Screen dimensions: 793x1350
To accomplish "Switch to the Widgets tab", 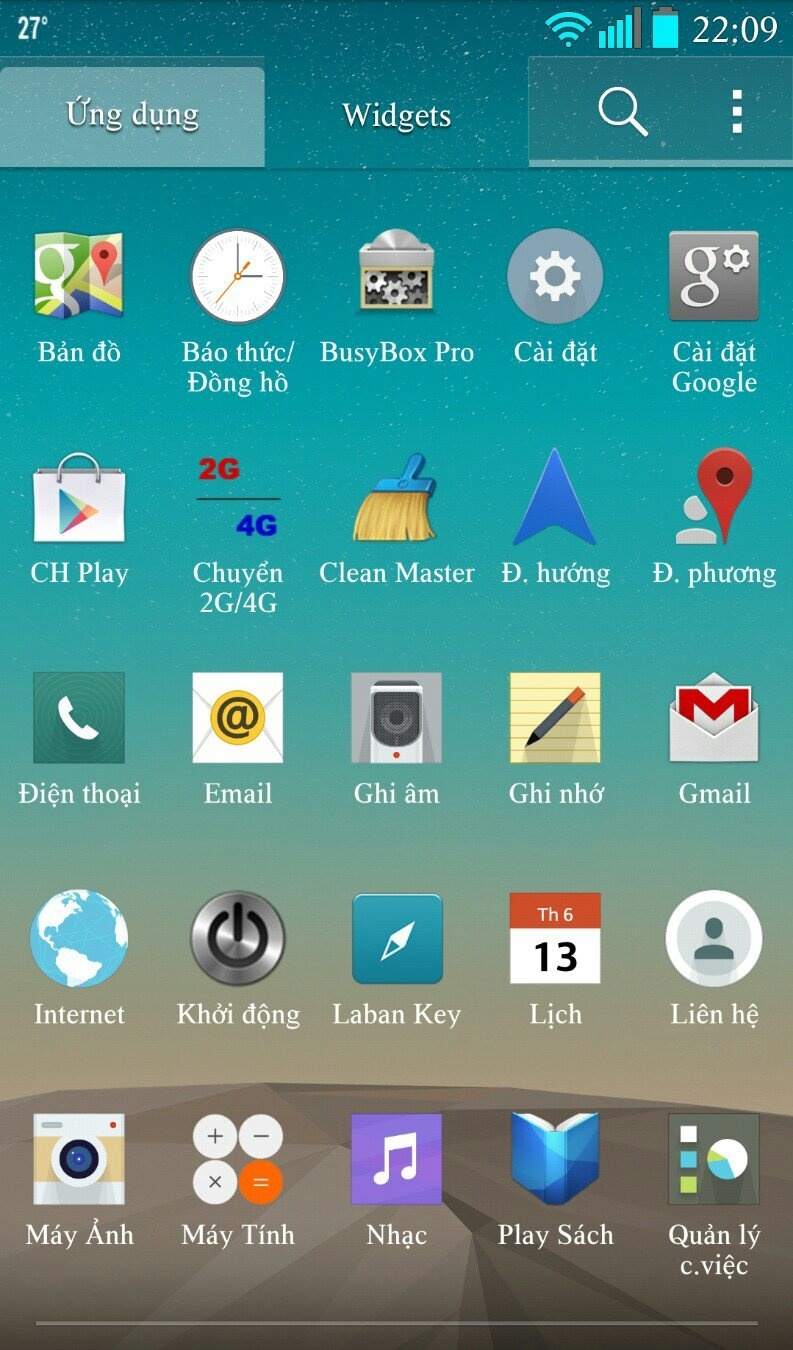I will pos(397,115).
